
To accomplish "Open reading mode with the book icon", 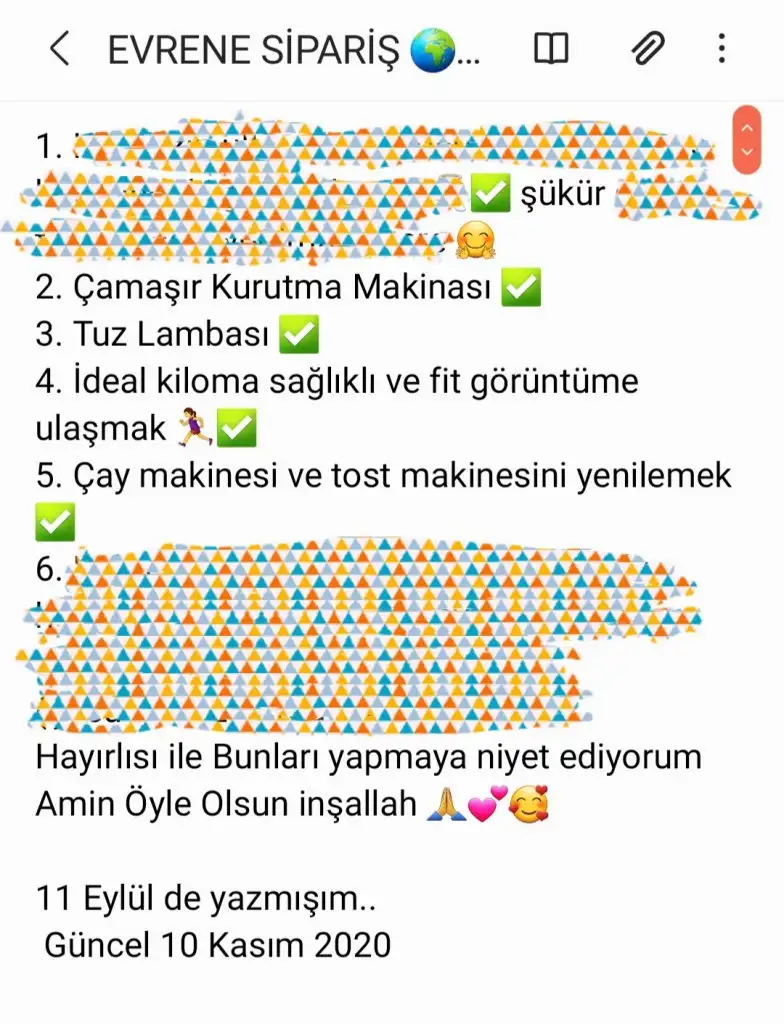I will (x=551, y=48).
